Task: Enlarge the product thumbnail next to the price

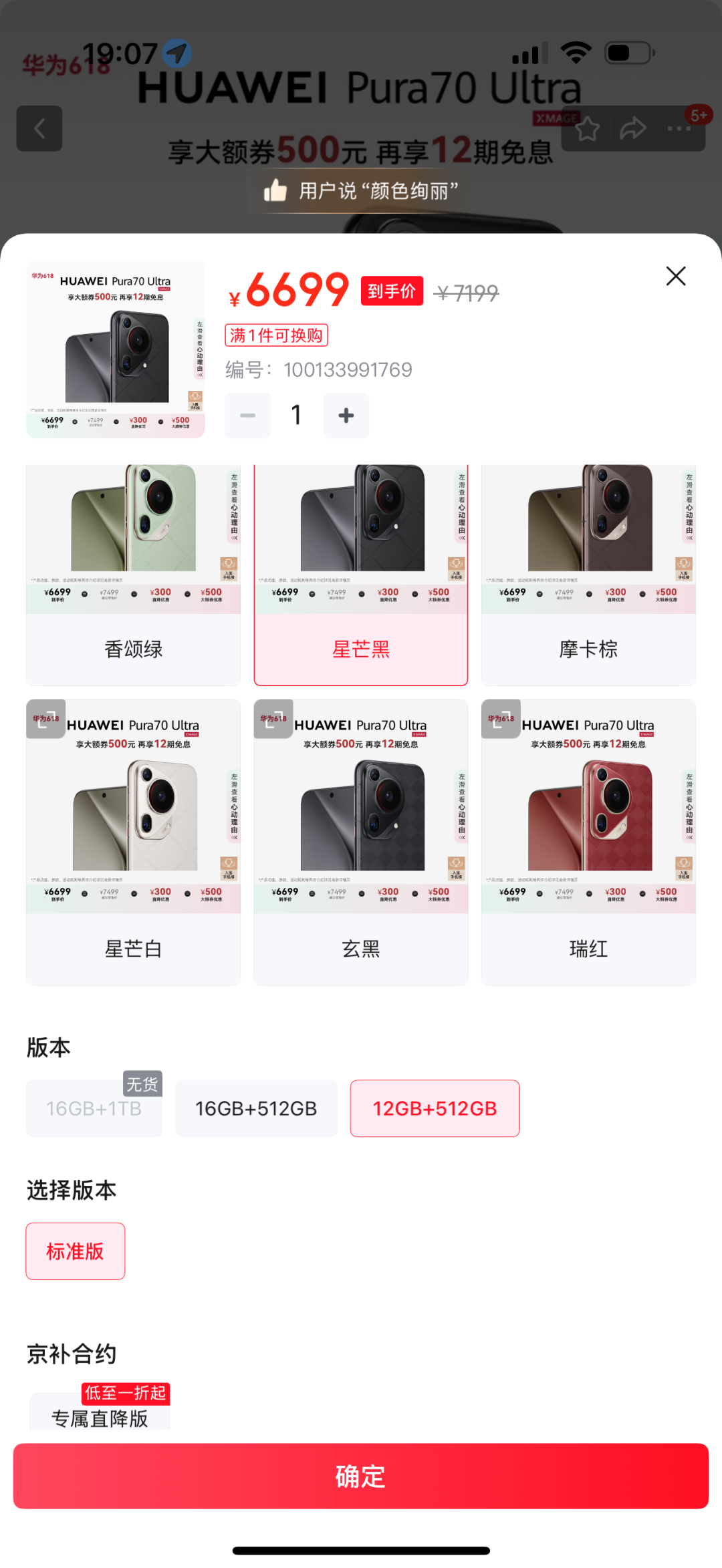Action: tap(116, 349)
